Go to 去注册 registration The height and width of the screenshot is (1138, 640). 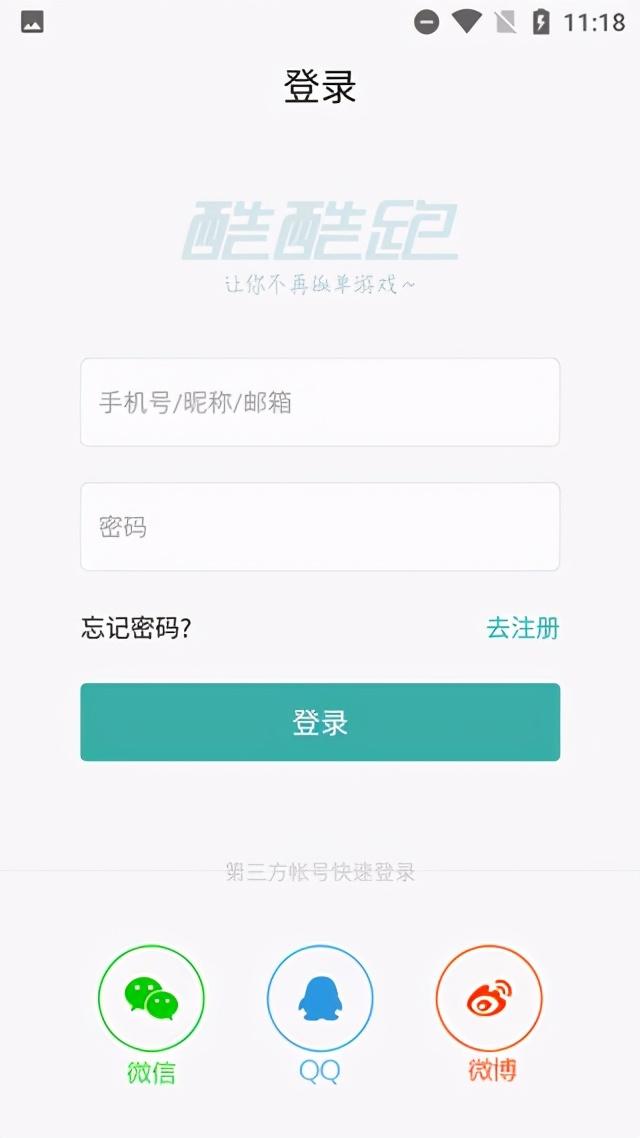coord(522,628)
